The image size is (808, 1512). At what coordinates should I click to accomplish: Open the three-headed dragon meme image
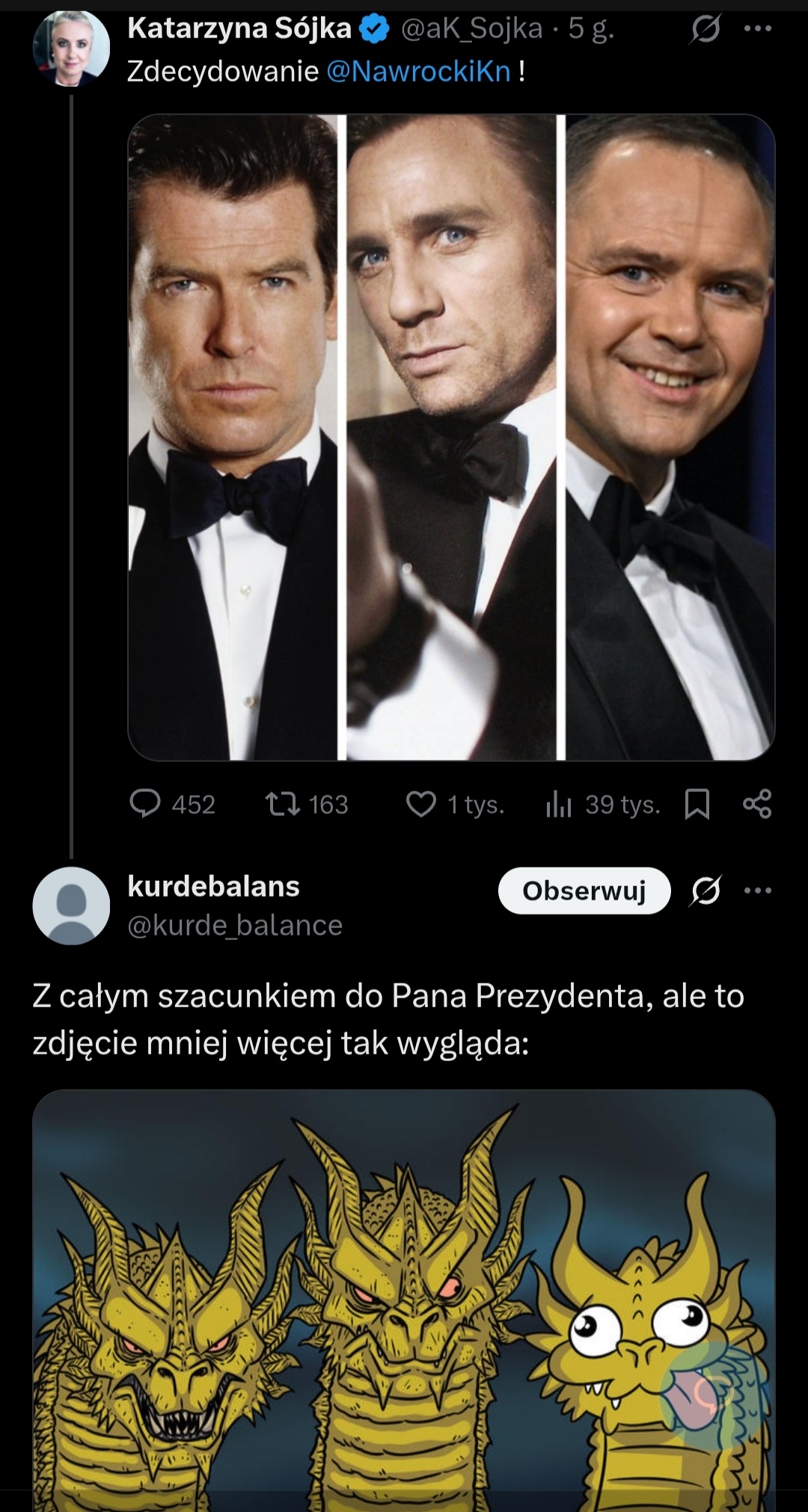tap(404, 1301)
